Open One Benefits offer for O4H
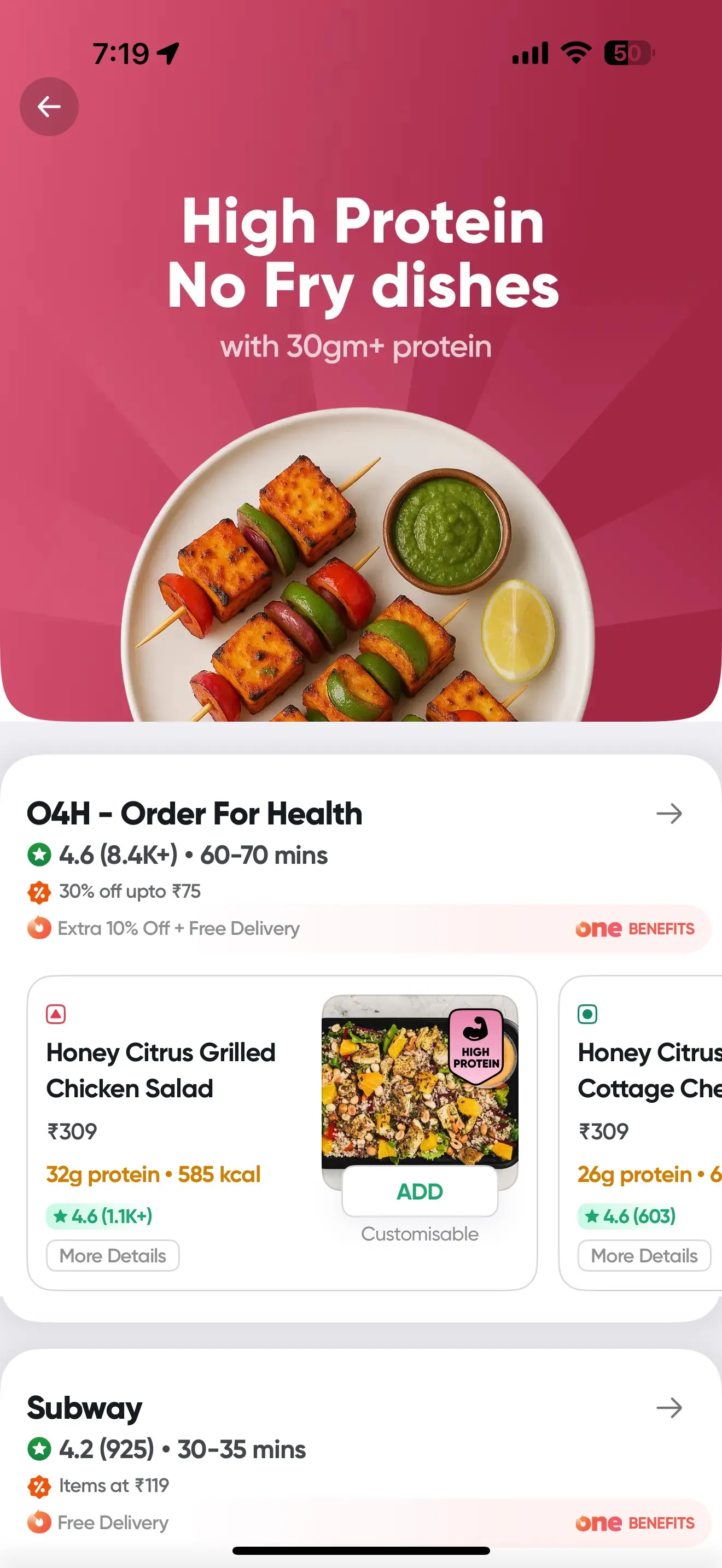The width and height of the screenshot is (722, 1568). [x=634, y=929]
